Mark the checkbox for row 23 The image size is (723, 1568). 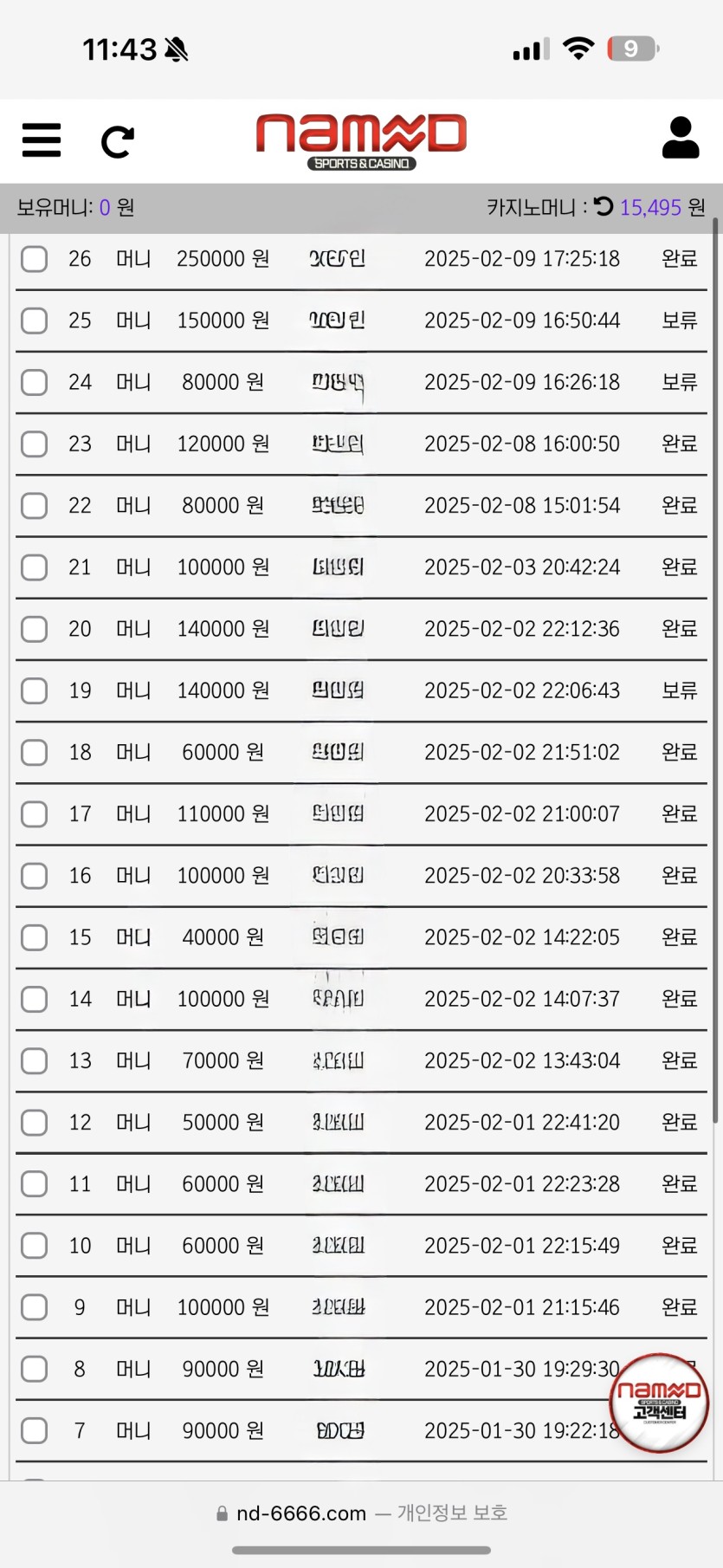pyautogui.click(x=35, y=444)
